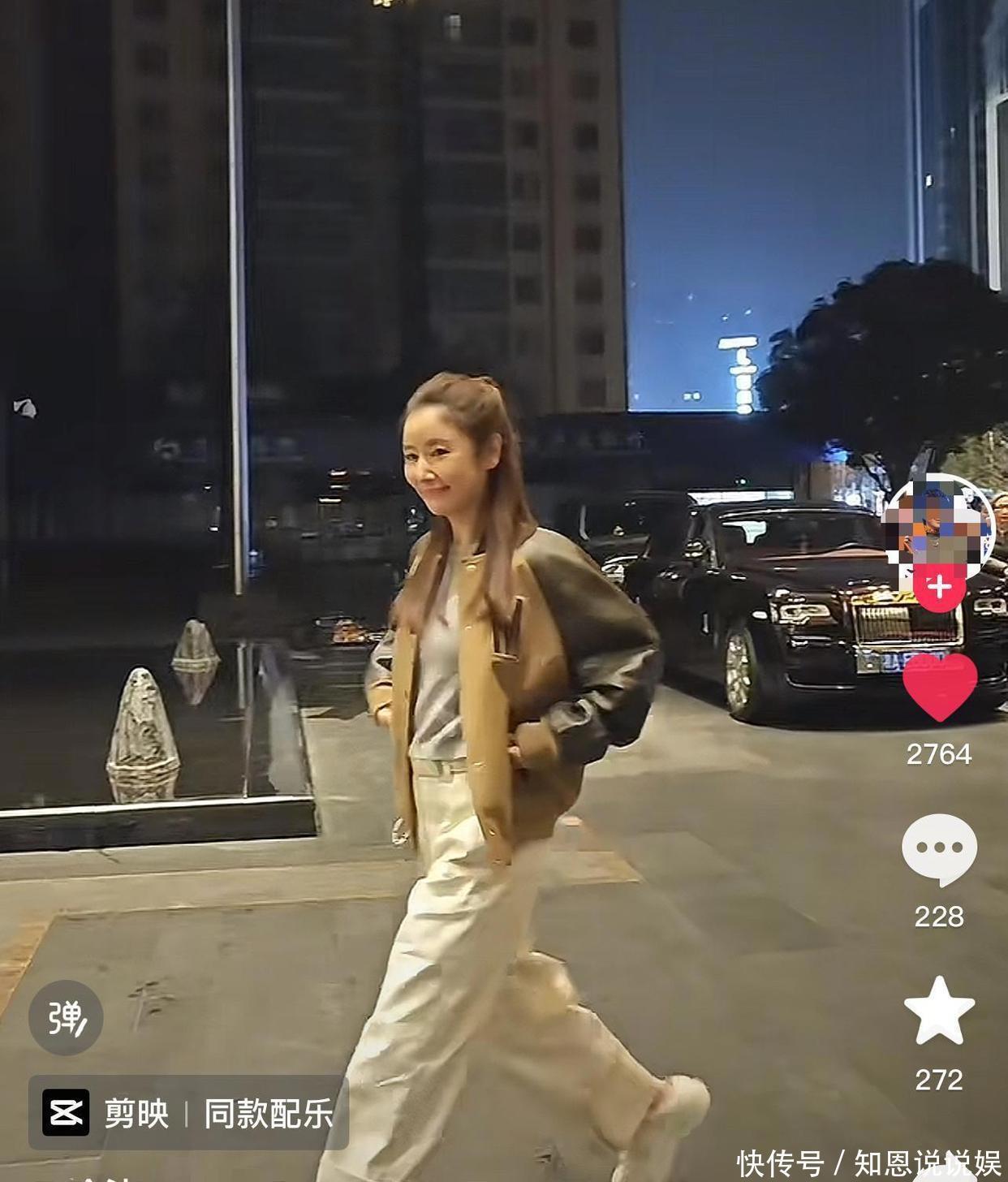Toggle the 弹 danmaku button
The height and width of the screenshot is (1182, 1008).
click(66, 1017)
